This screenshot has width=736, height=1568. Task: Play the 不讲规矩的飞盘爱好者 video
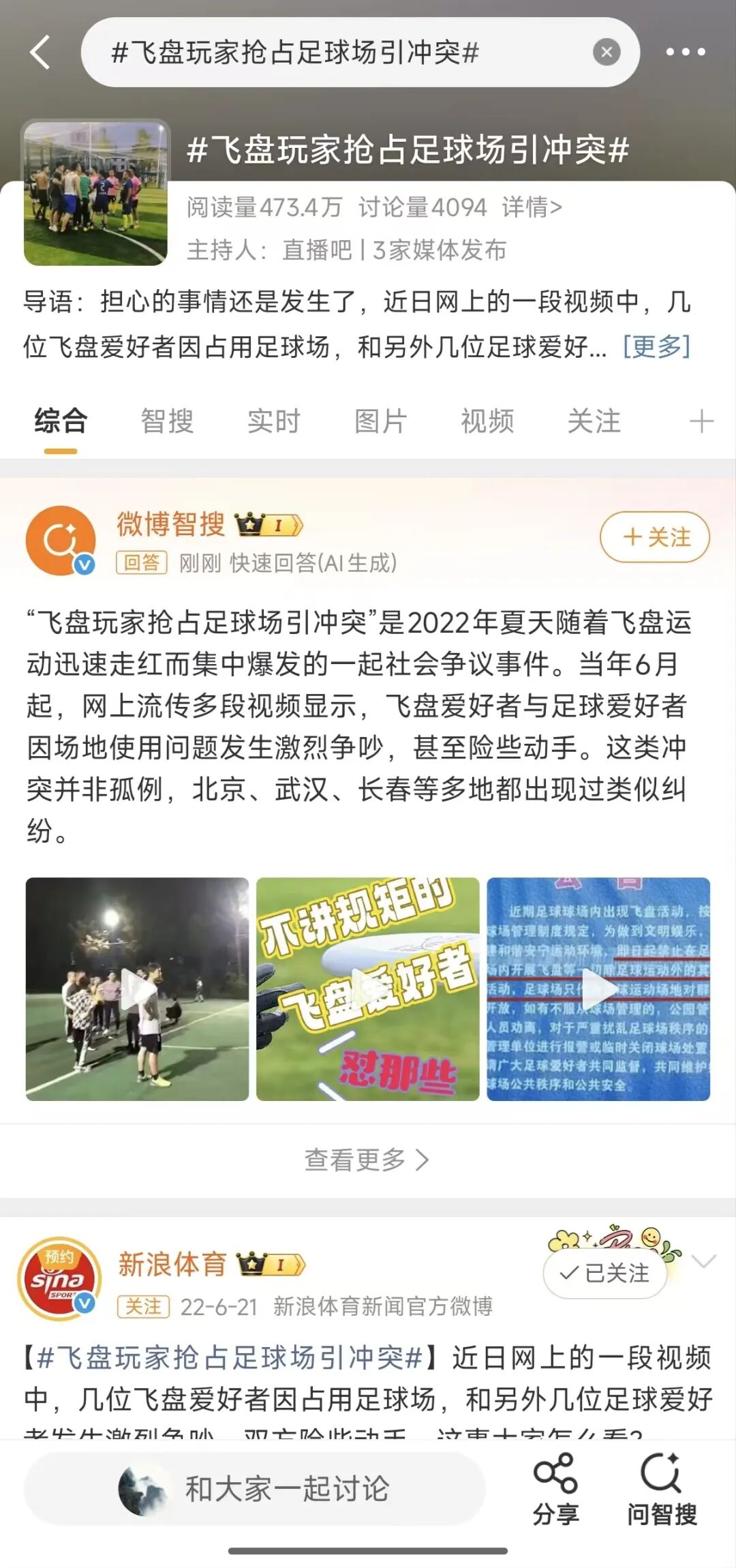[368, 989]
